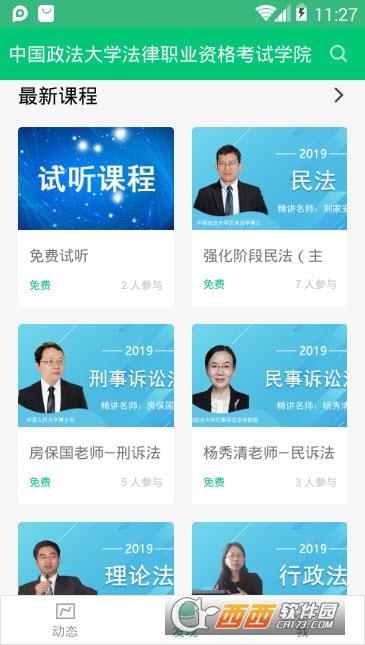365x645 pixels.
Task: Open the search icon in the header
Action: pyautogui.click(x=338, y=54)
